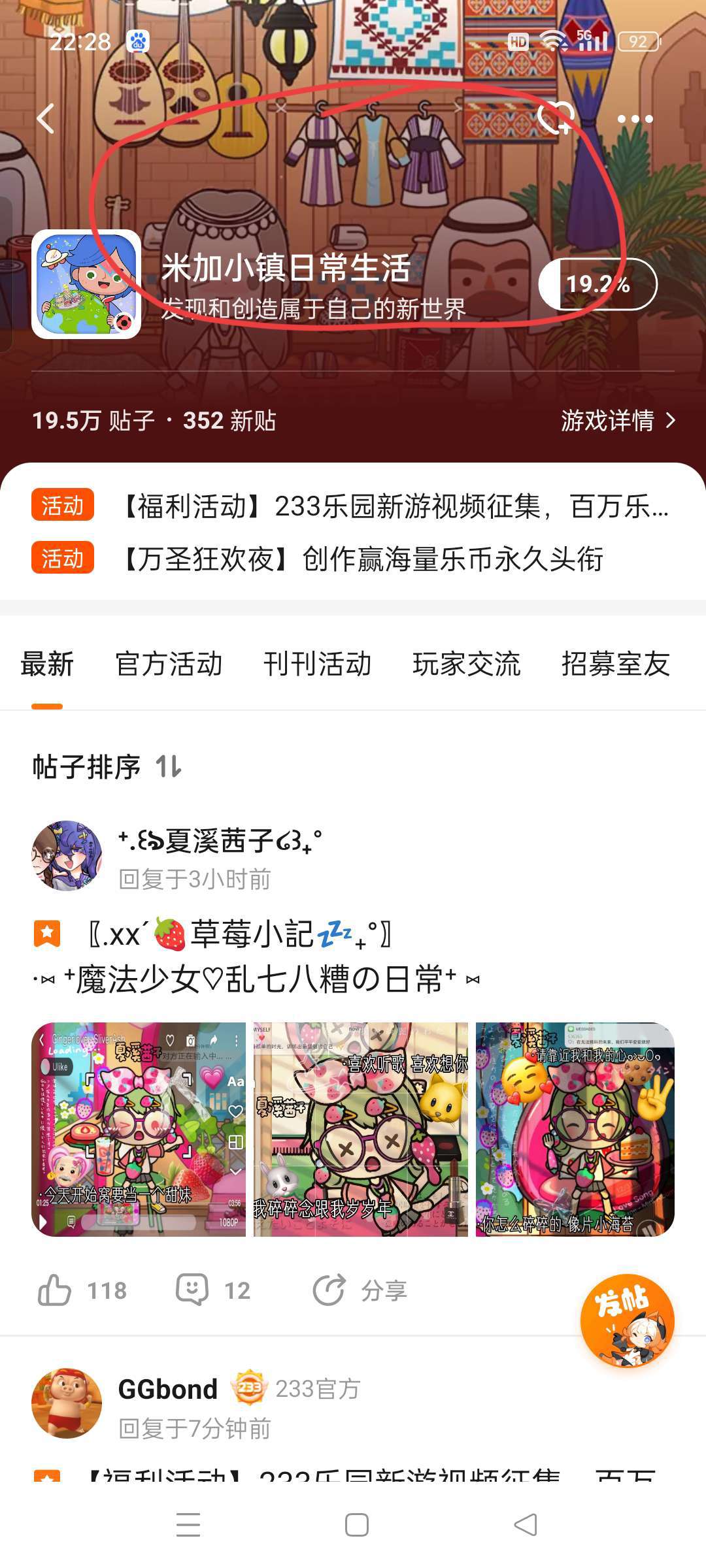The image size is (706, 1568).
Task: Change 帖子排序 post sorting order
Action: pyautogui.click(x=108, y=766)
